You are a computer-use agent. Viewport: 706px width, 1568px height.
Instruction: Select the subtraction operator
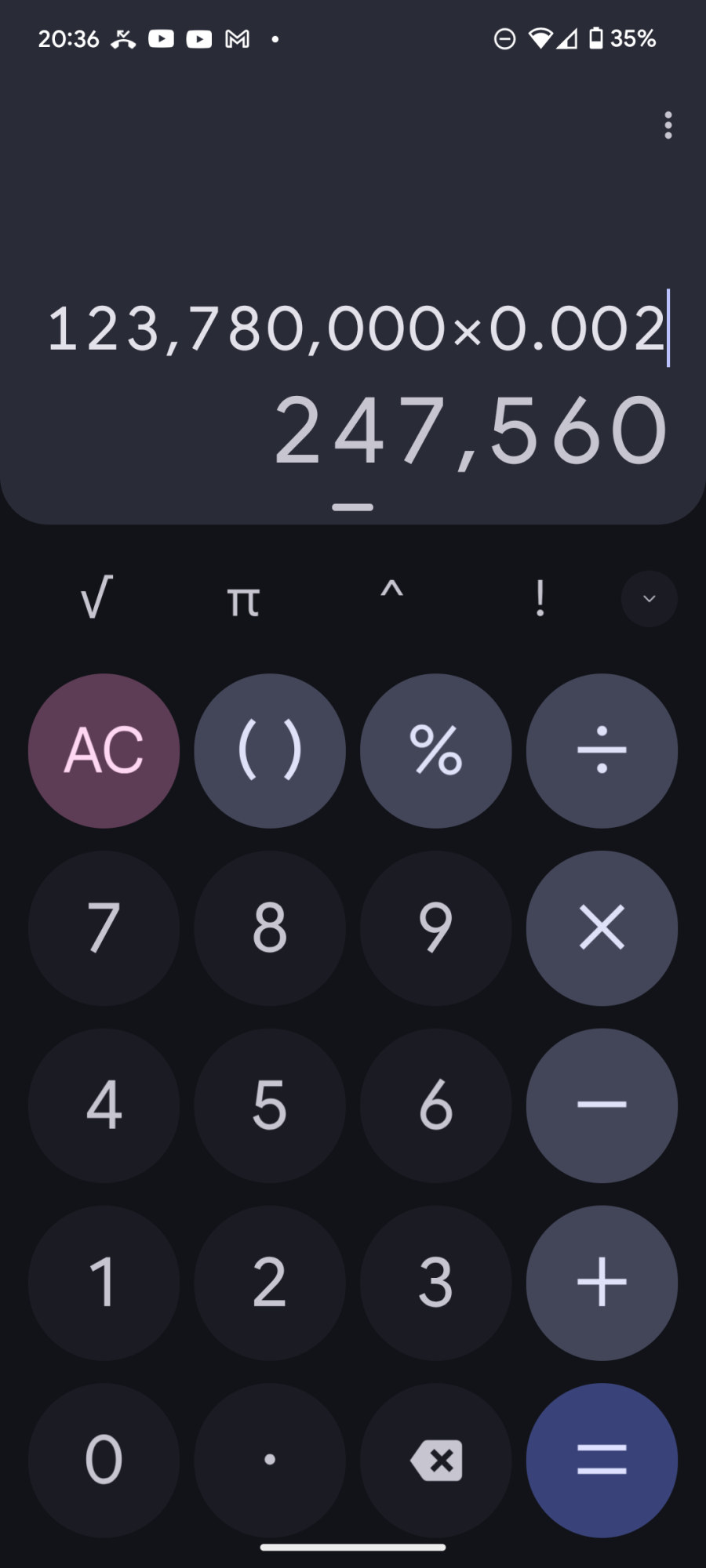click(602, 1105)
